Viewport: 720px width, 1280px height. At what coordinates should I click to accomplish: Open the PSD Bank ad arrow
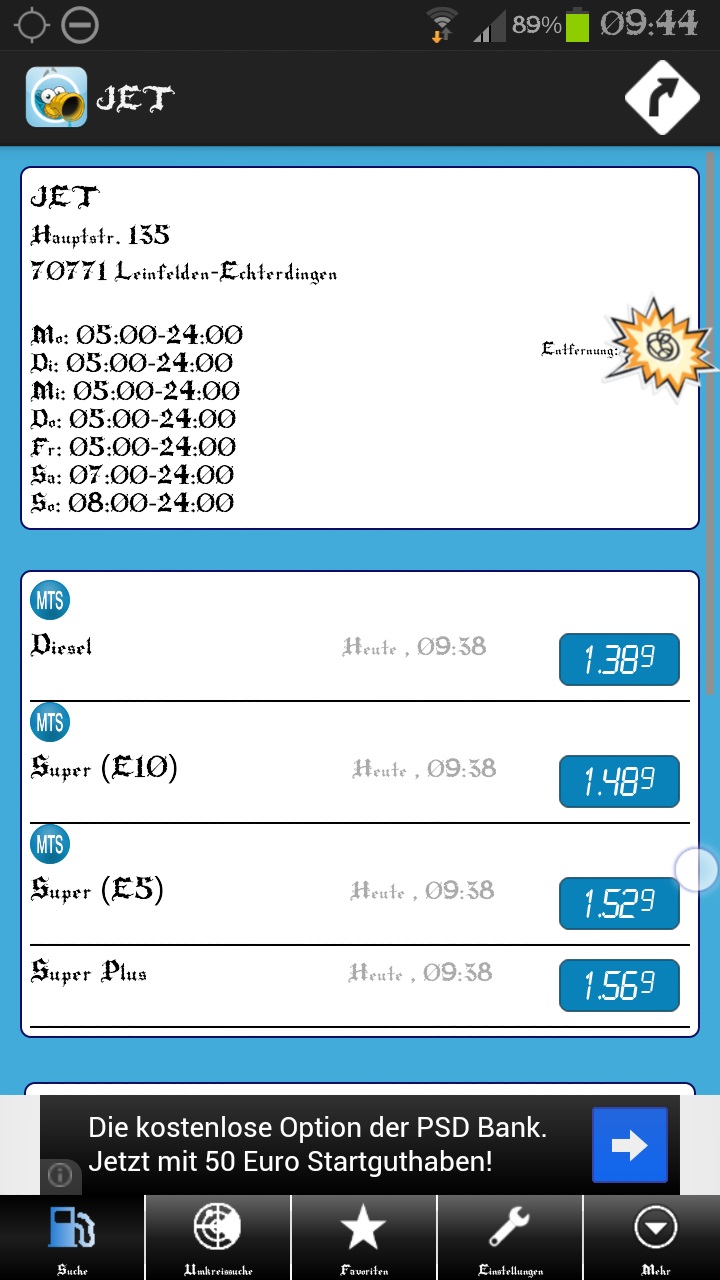[x=629, y=1145]
